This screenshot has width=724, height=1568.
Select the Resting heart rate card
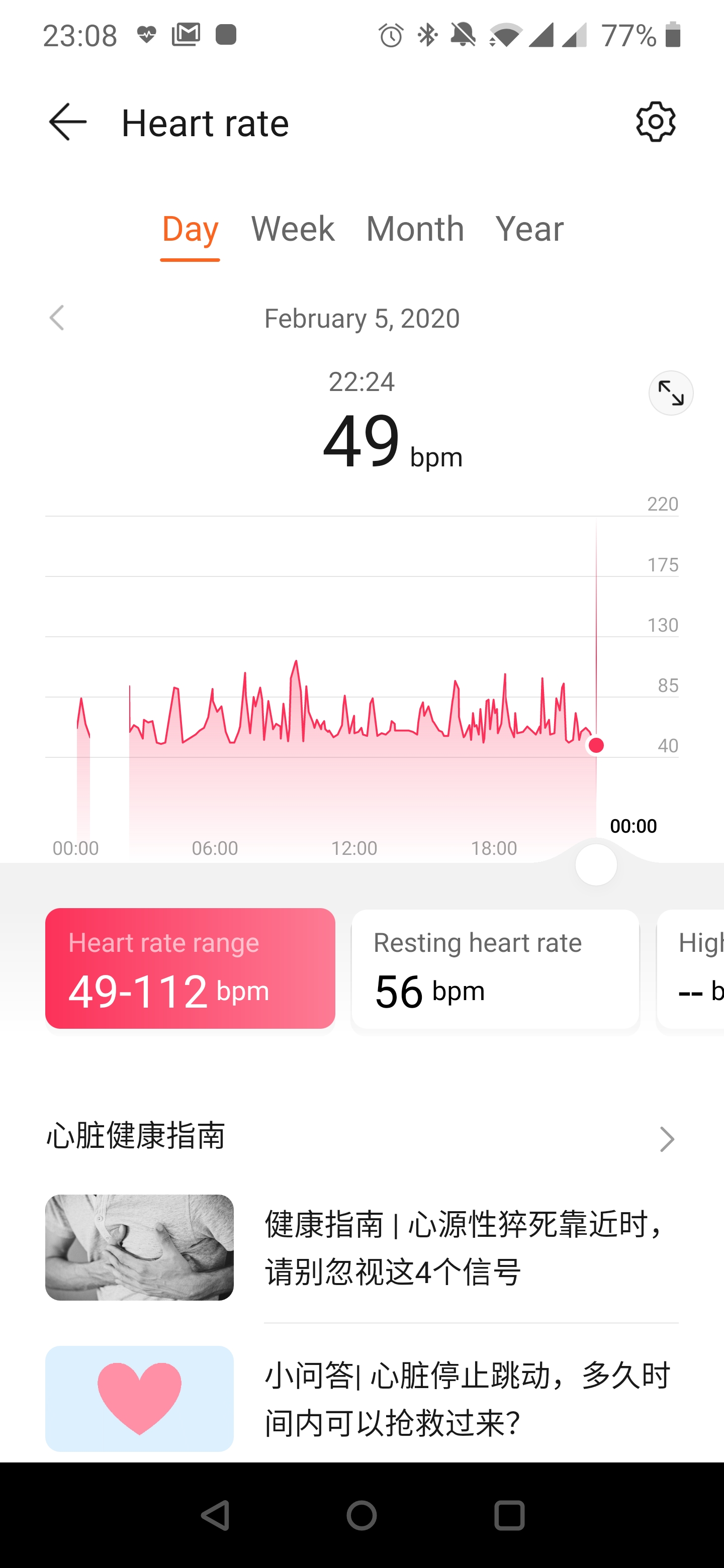pos(495,968)
